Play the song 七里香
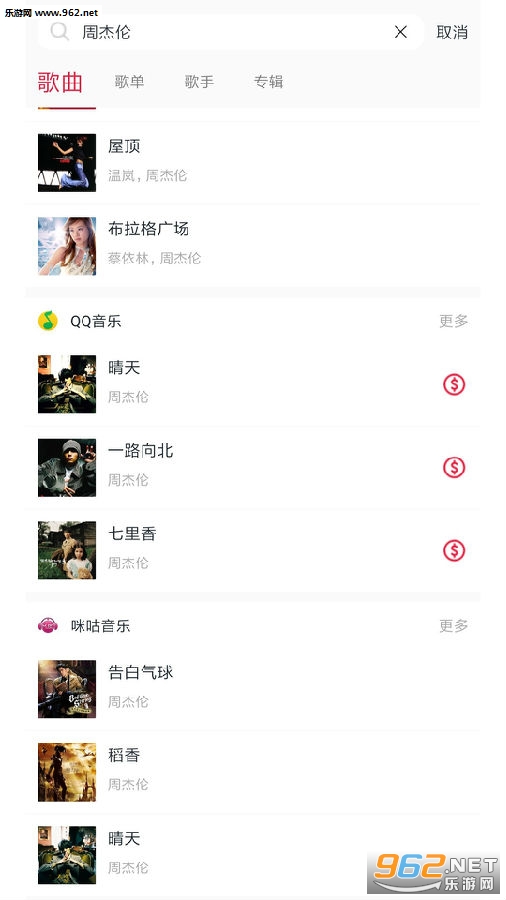This screenshot has height=900, width=506. click(253, 550)
